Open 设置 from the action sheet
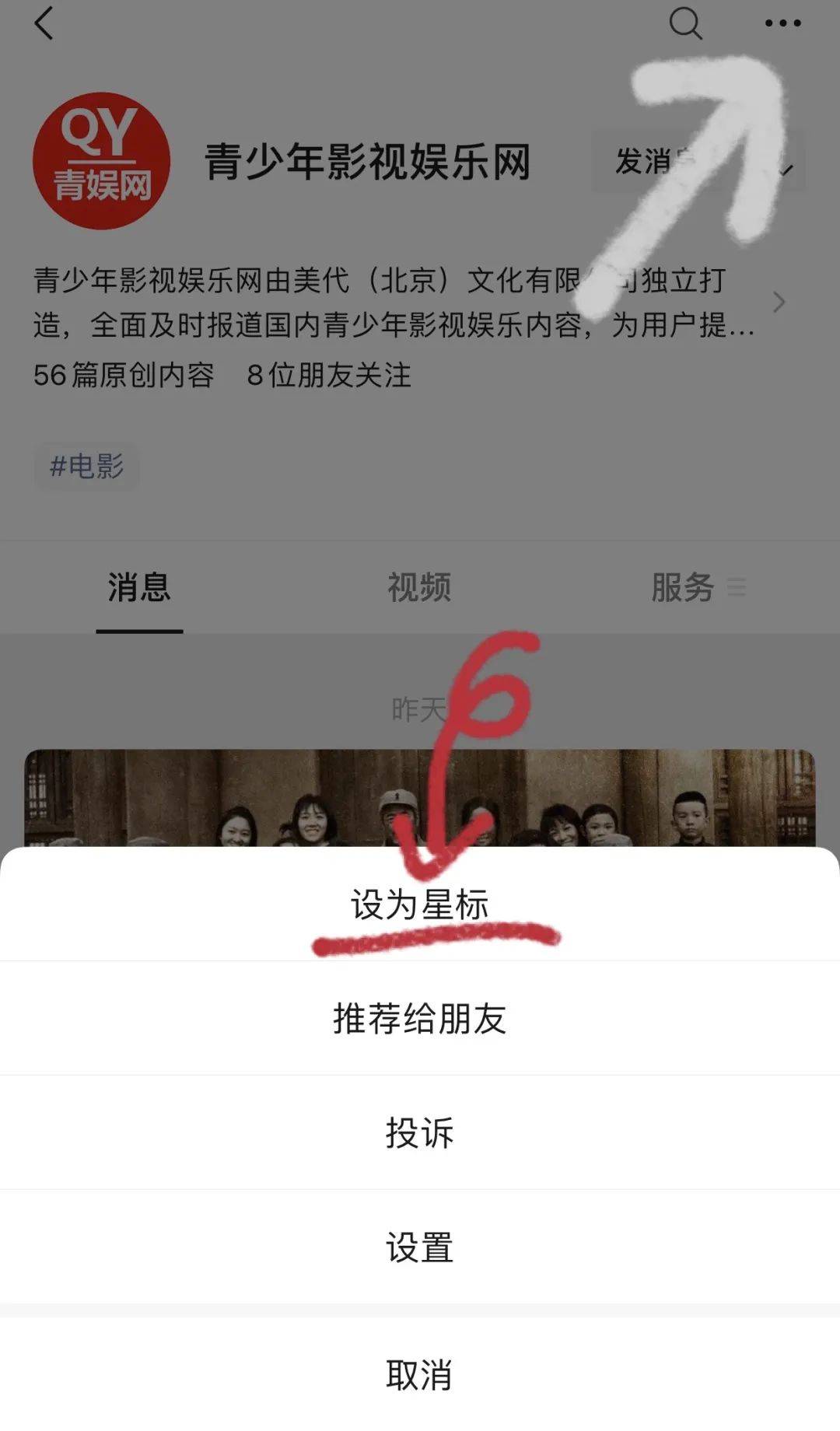 tap(420, 1247)
